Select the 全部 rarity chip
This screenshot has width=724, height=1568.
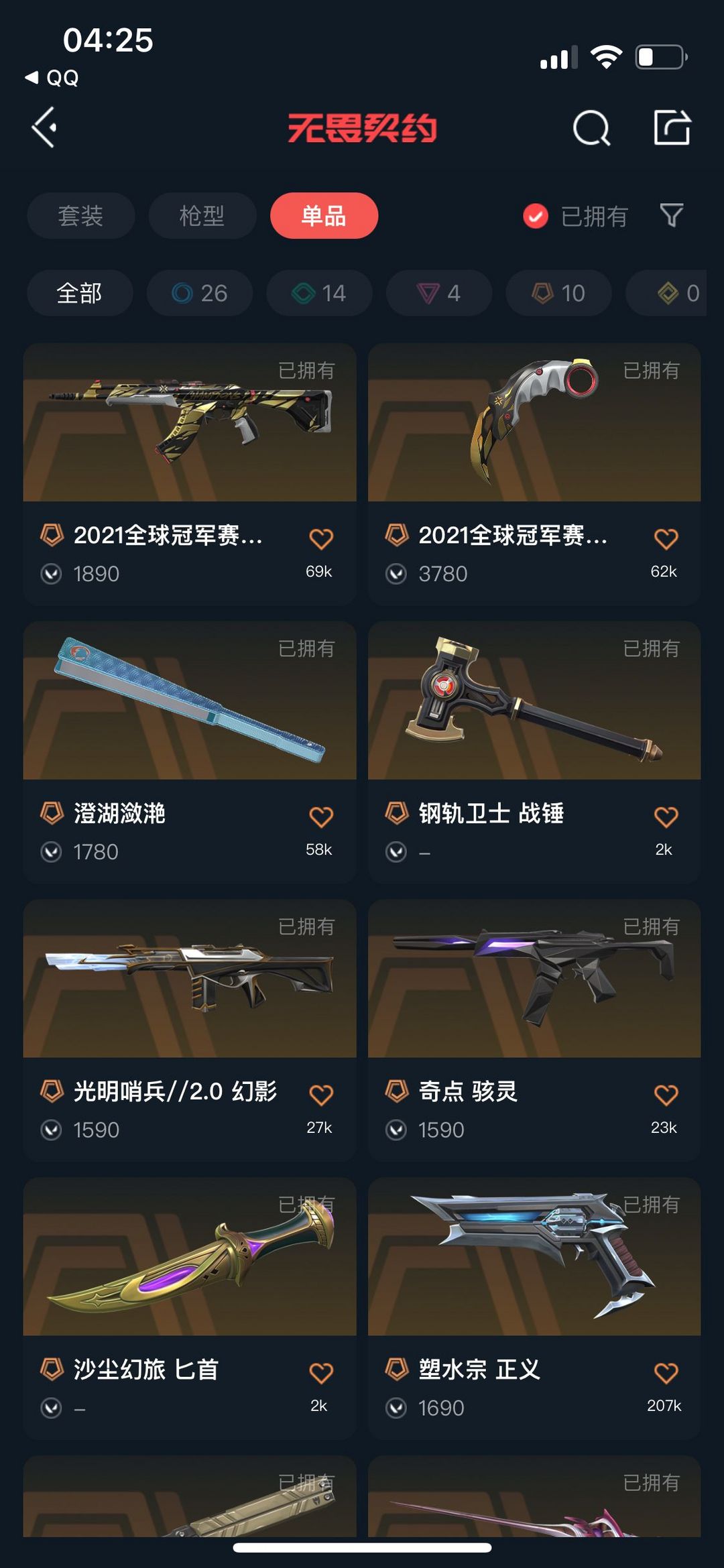(80, 293)
